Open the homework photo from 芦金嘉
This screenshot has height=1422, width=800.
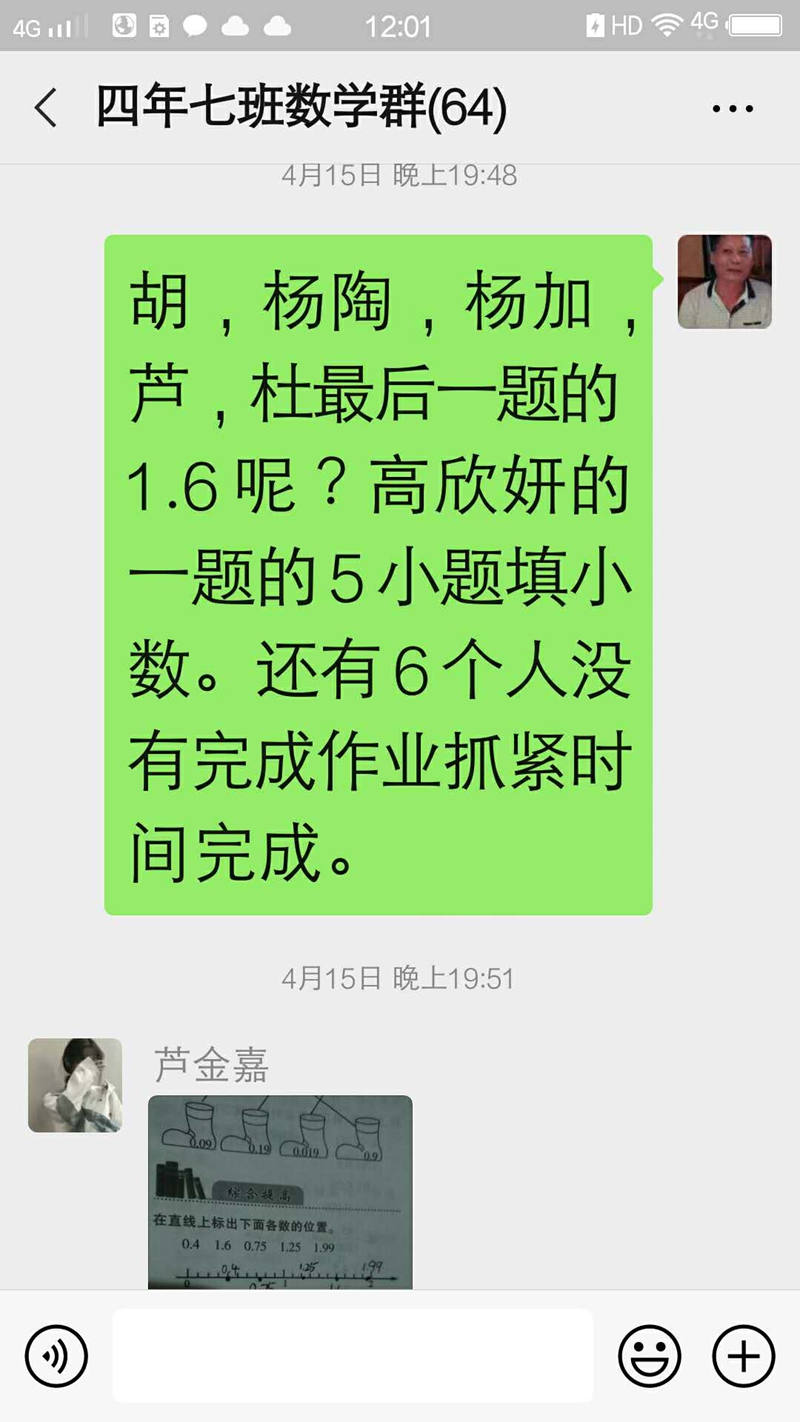coord(280,1192)
